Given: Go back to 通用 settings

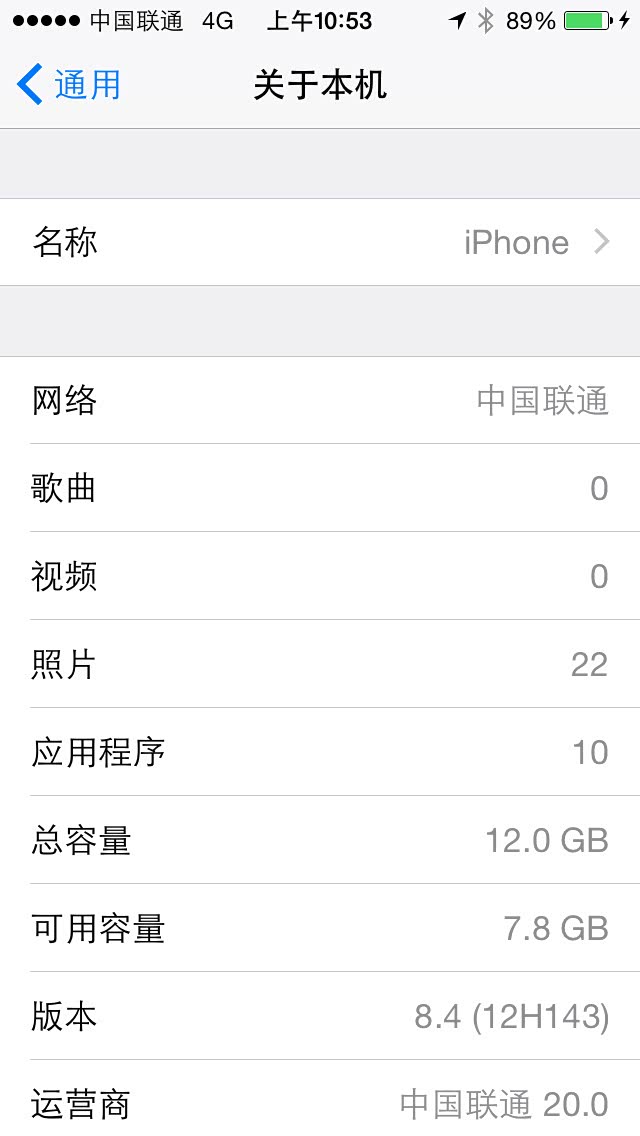Looking at the screenshot, I should pyautogui.click(x=70, y=85).
